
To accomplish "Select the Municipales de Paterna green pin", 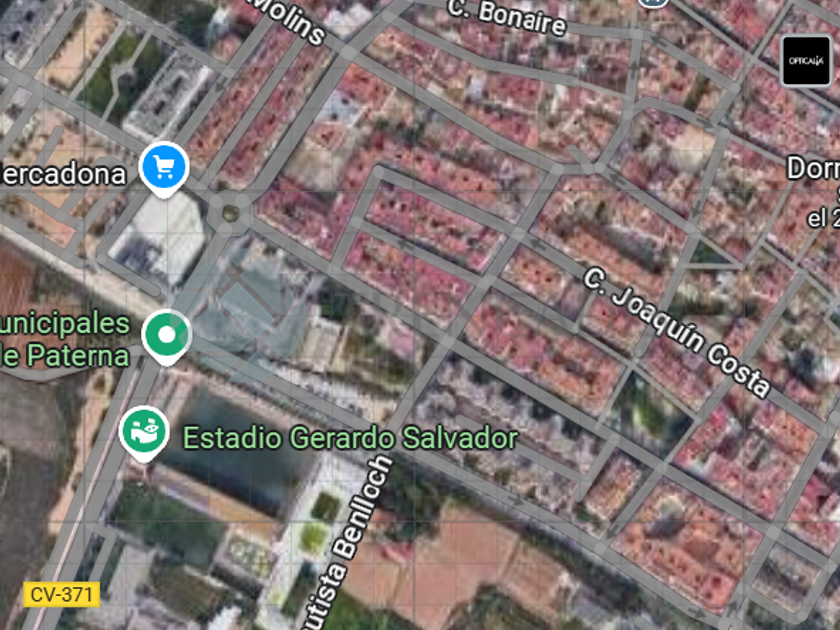I will pos(166,334).
